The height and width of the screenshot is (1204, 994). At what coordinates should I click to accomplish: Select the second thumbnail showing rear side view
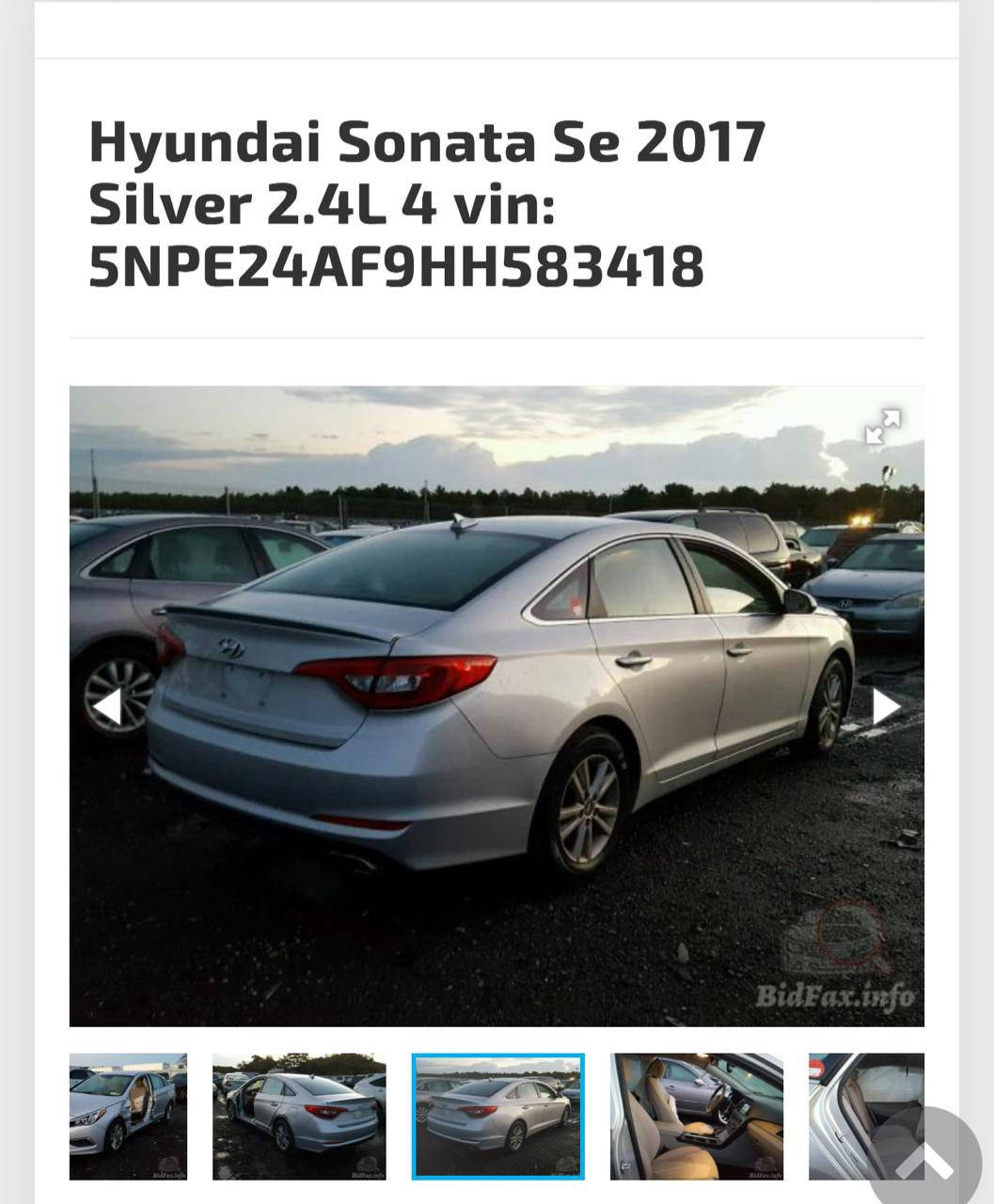tap(299, 1117)
